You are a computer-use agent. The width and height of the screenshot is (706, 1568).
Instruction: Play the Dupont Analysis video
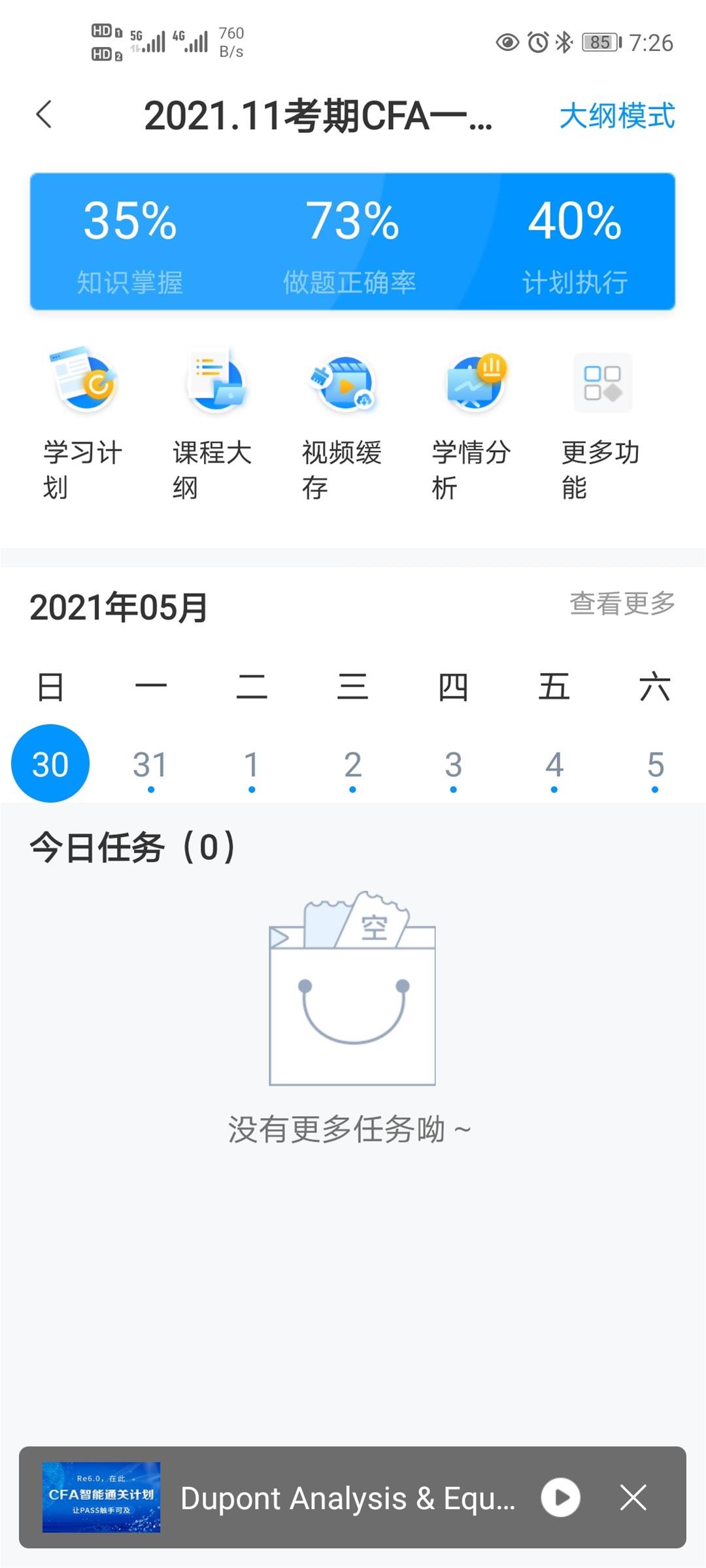pos(560,1497)
